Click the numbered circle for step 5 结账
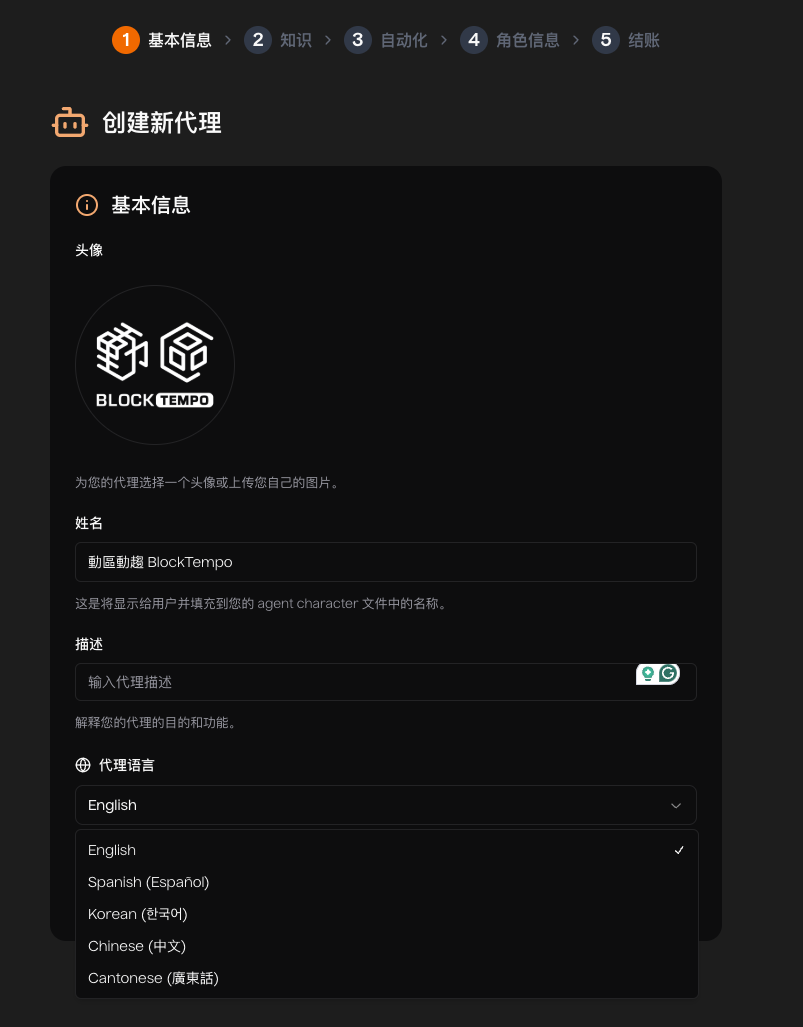 point(605,40)
